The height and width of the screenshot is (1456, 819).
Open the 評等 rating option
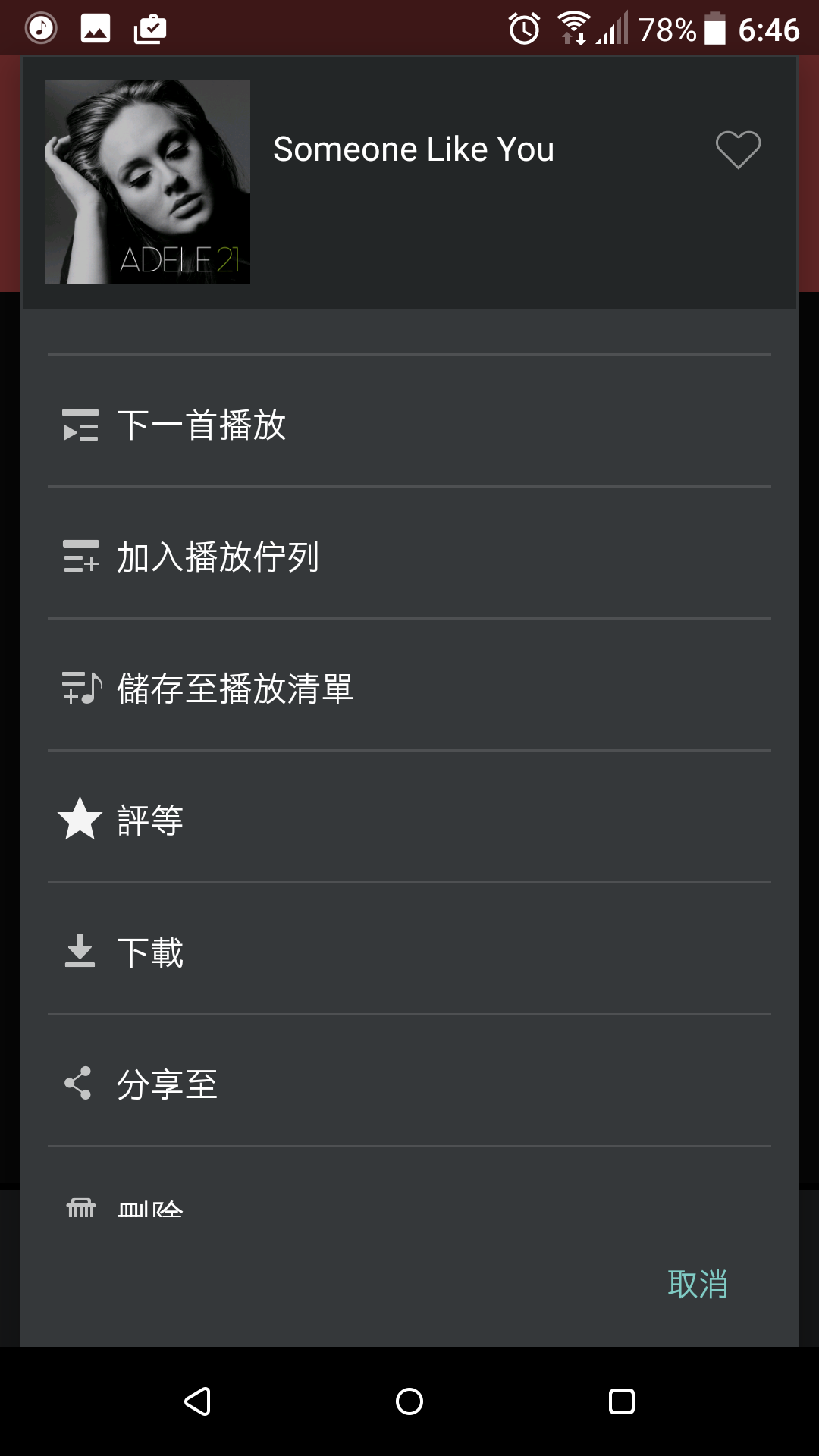(x=409, y=821)
